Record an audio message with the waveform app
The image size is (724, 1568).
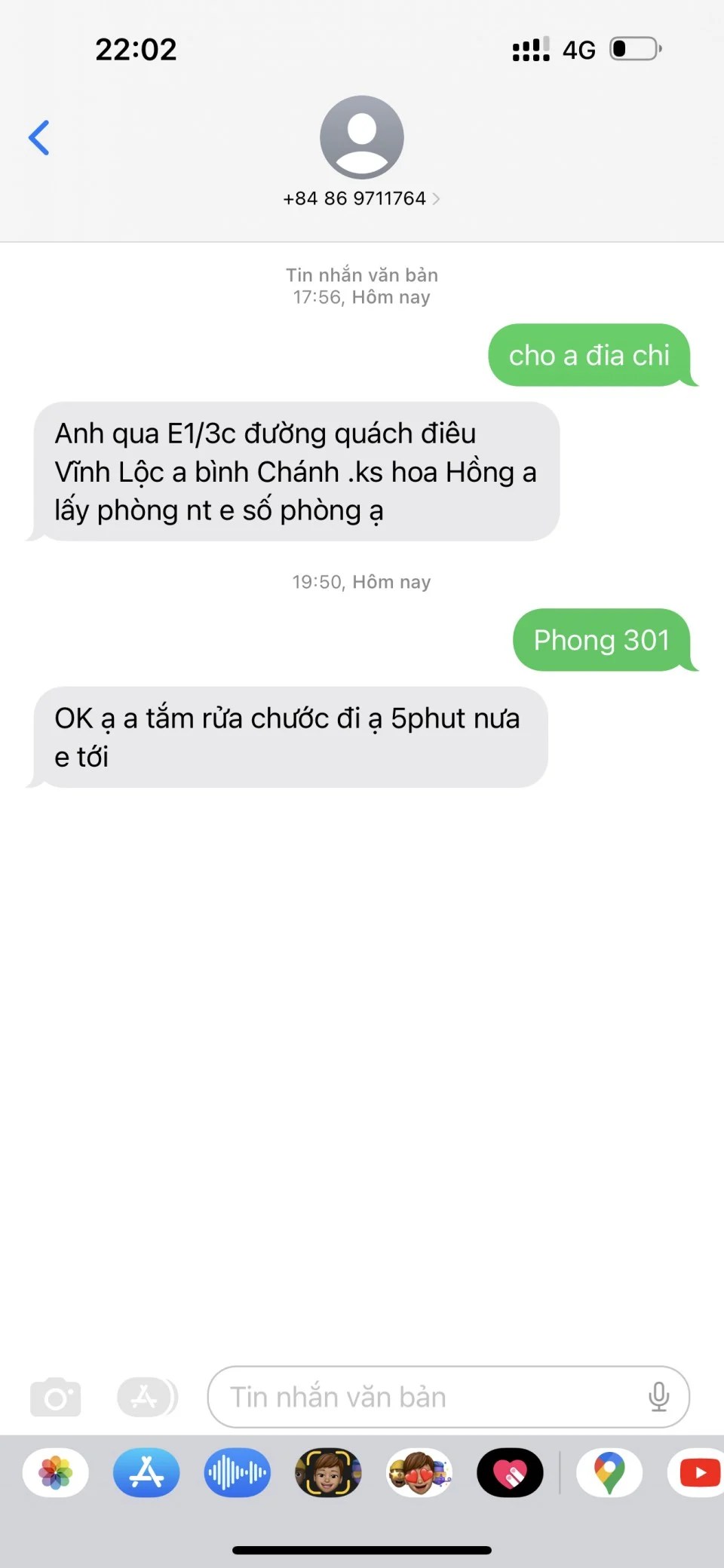click(x=238, y=1472)
